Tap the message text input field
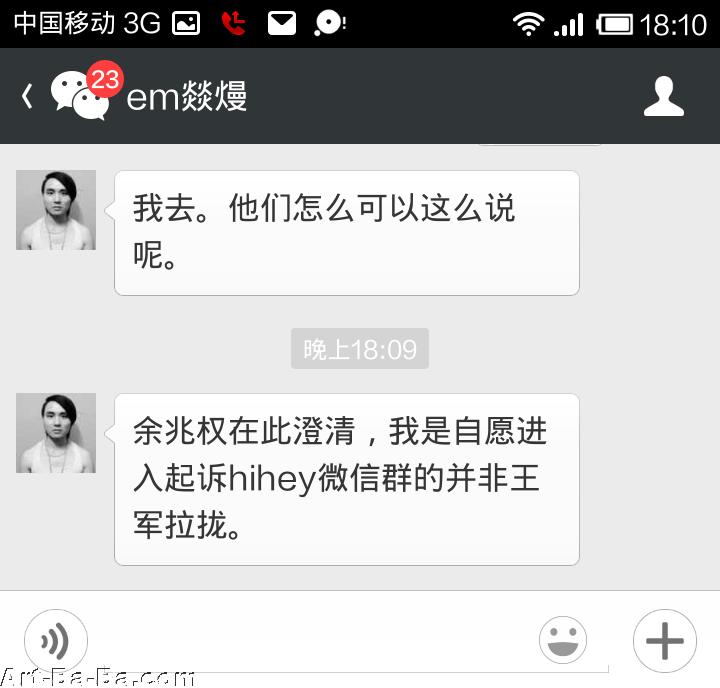720x688 pixels. click(x=310, y=640)
